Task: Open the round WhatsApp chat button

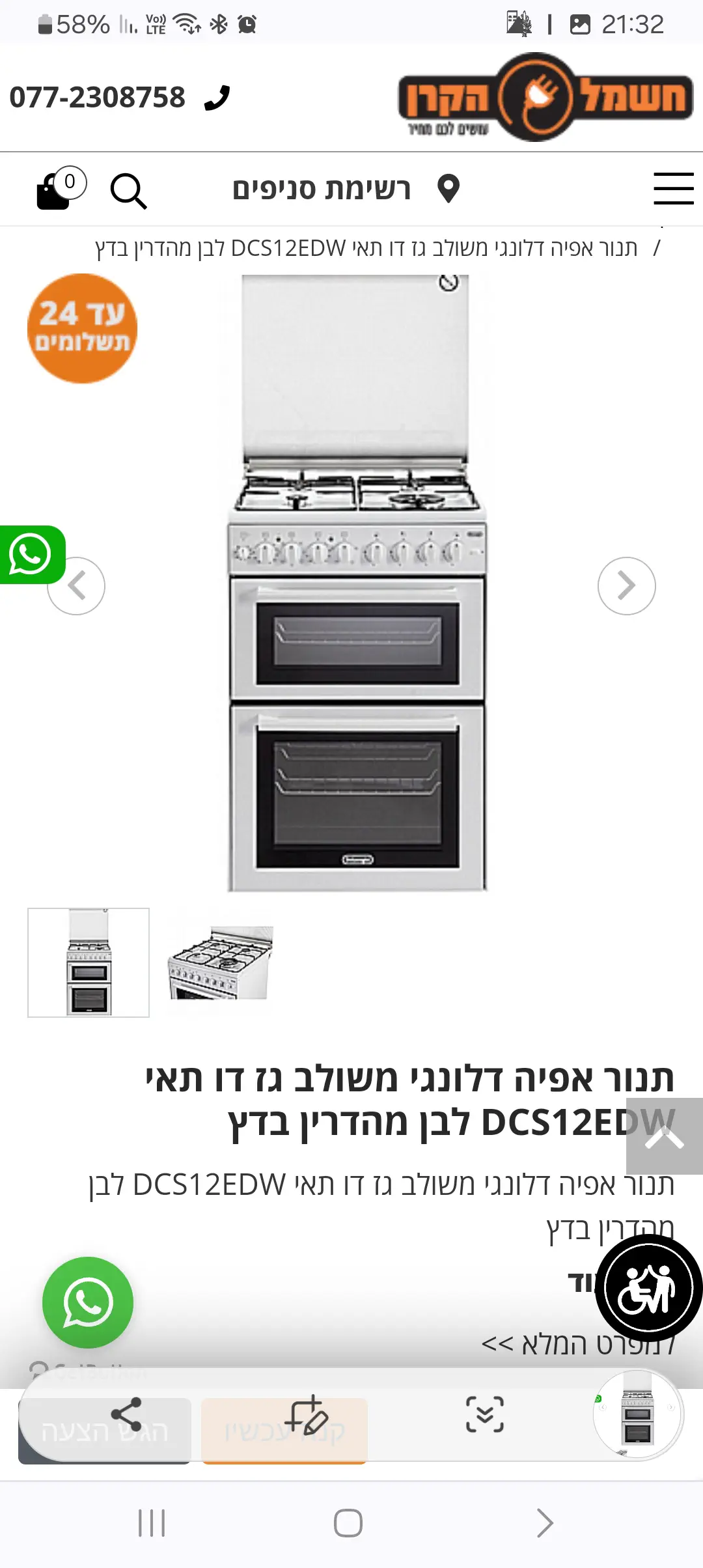Action: click(88, 1302)
